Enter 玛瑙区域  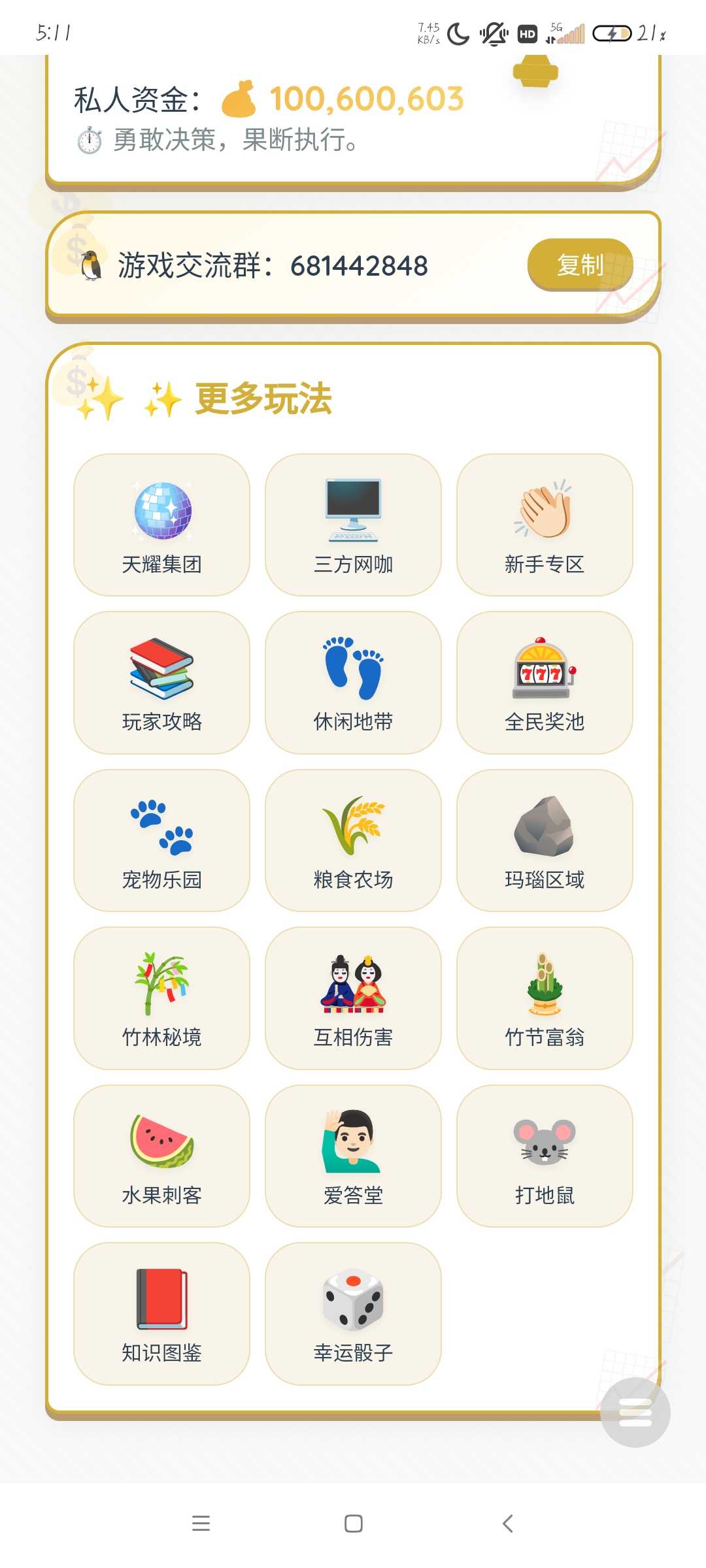tap(545, 840)
